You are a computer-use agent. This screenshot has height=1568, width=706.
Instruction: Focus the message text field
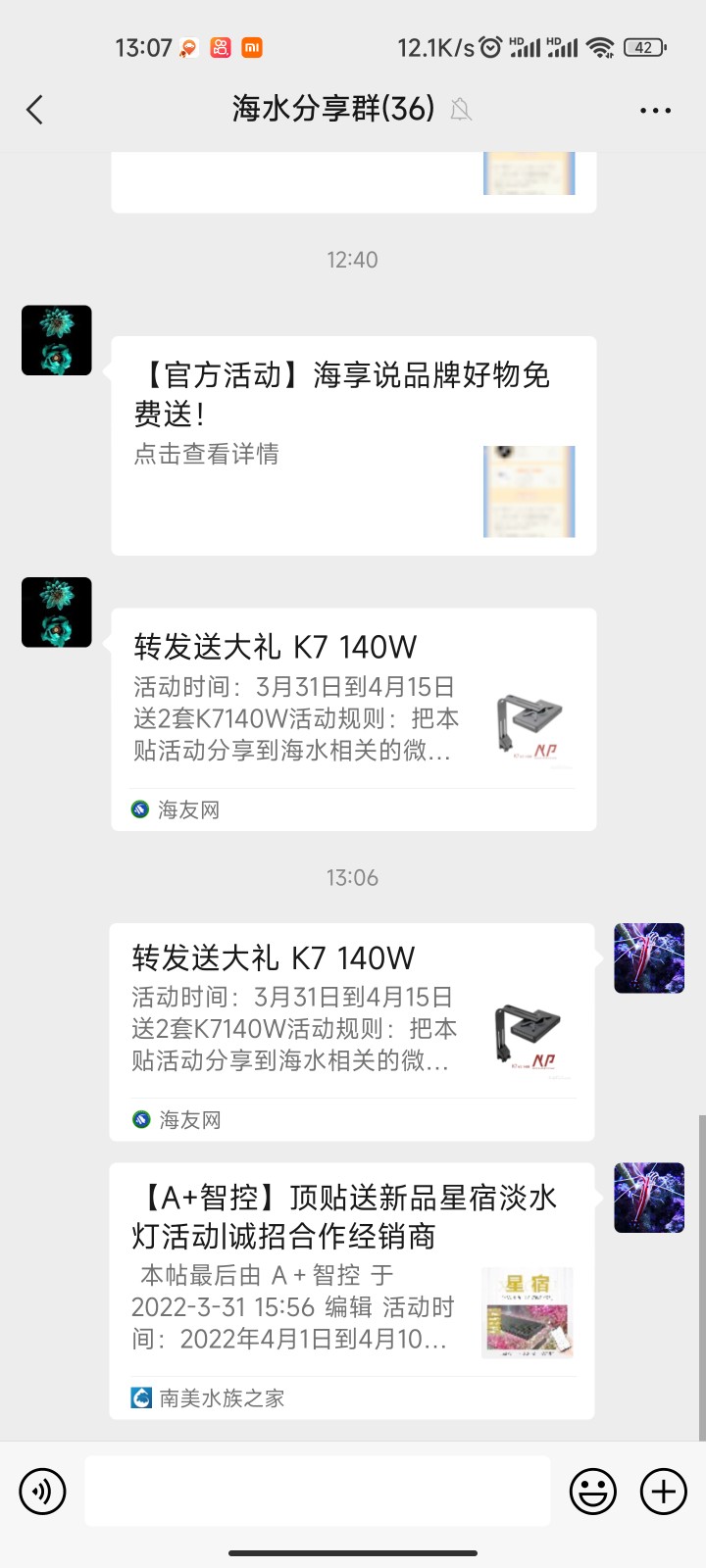317,1492
